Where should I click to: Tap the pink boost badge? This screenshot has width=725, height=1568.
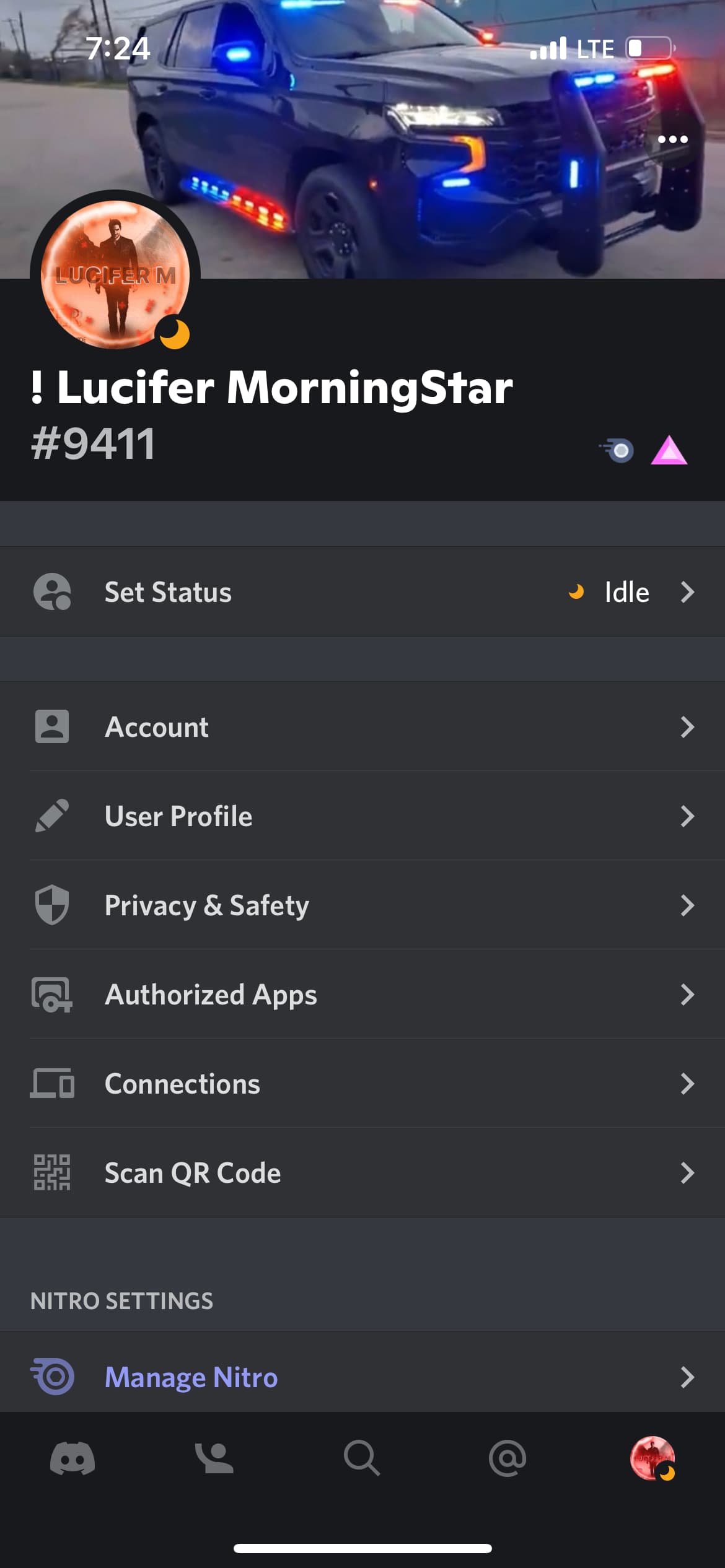tap(669, 450)
